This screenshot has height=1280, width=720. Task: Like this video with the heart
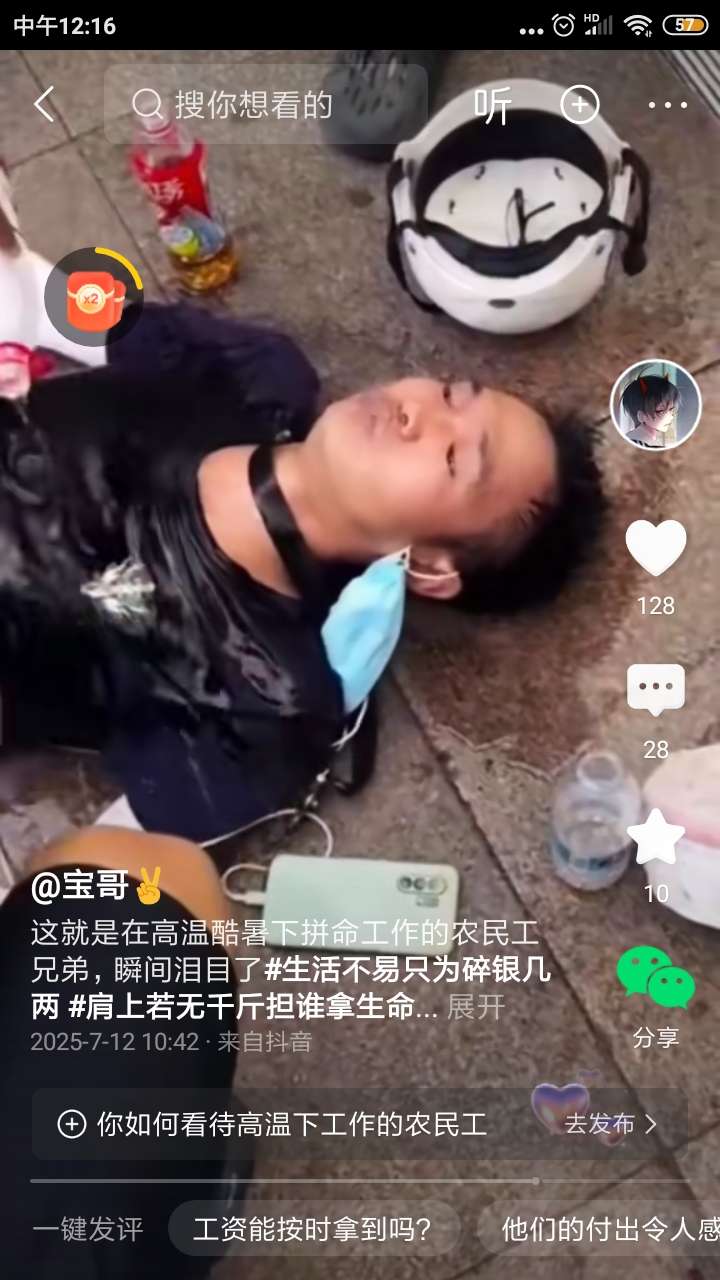pos(655,548)
